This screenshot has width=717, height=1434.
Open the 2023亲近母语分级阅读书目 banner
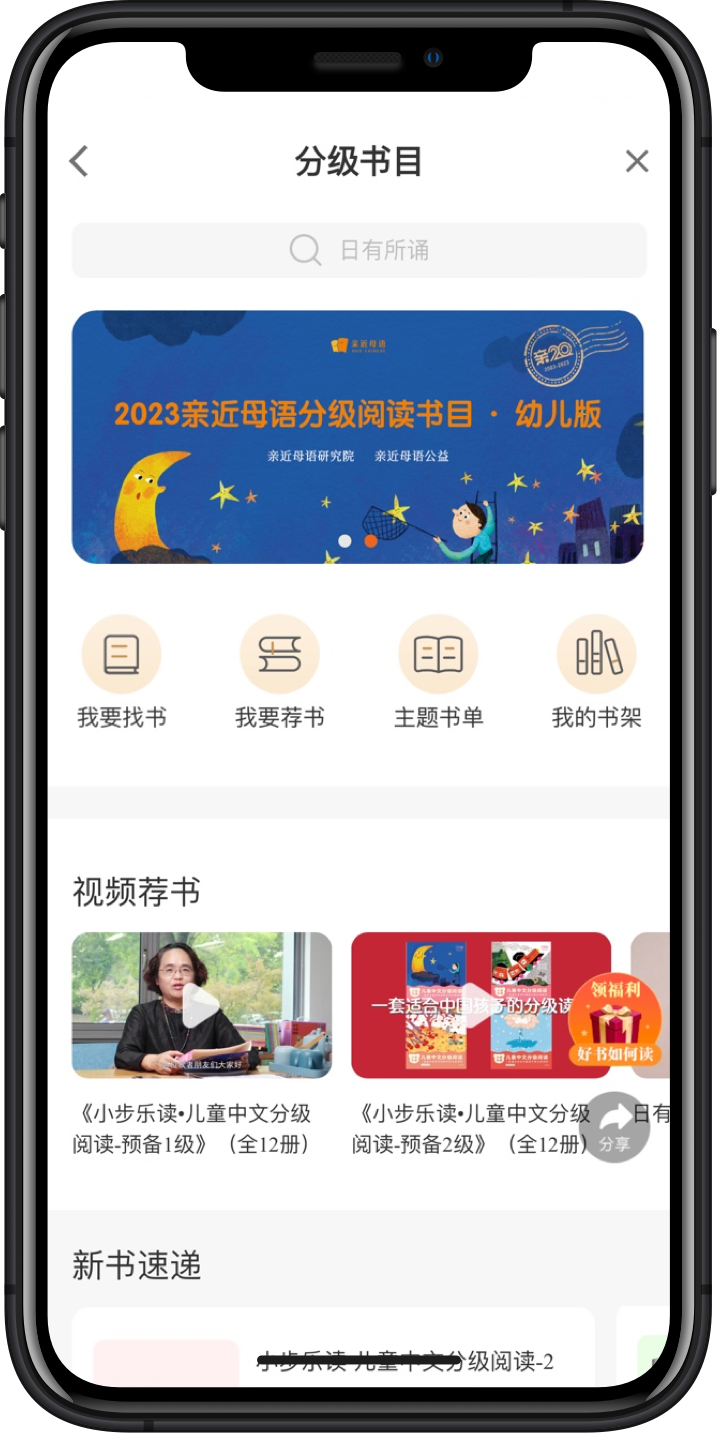[x=357, y=437]
